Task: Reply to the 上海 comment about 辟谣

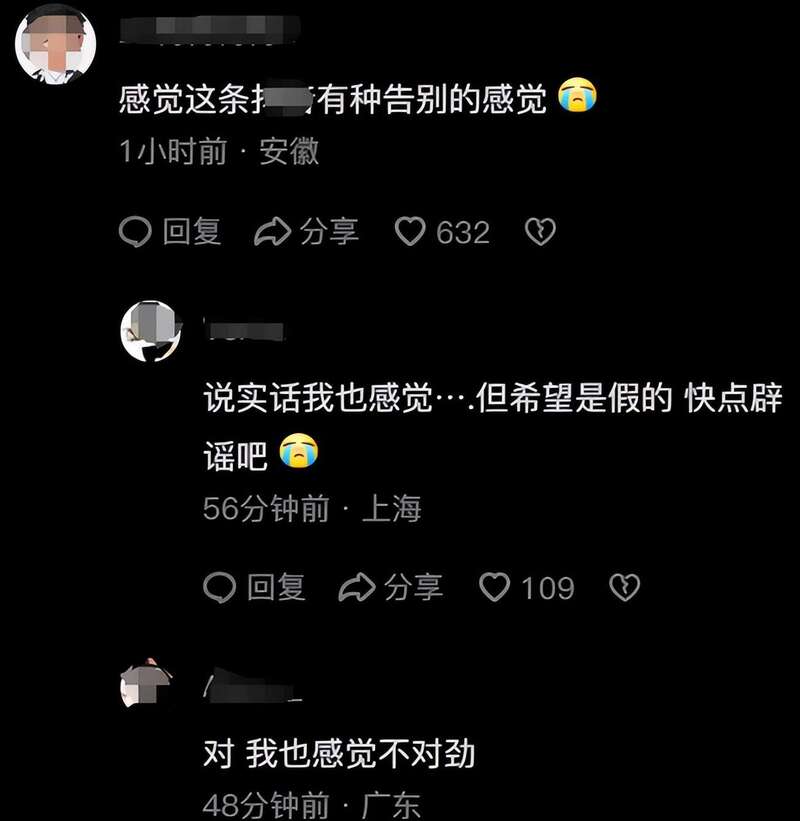Action: click(254, 587)
